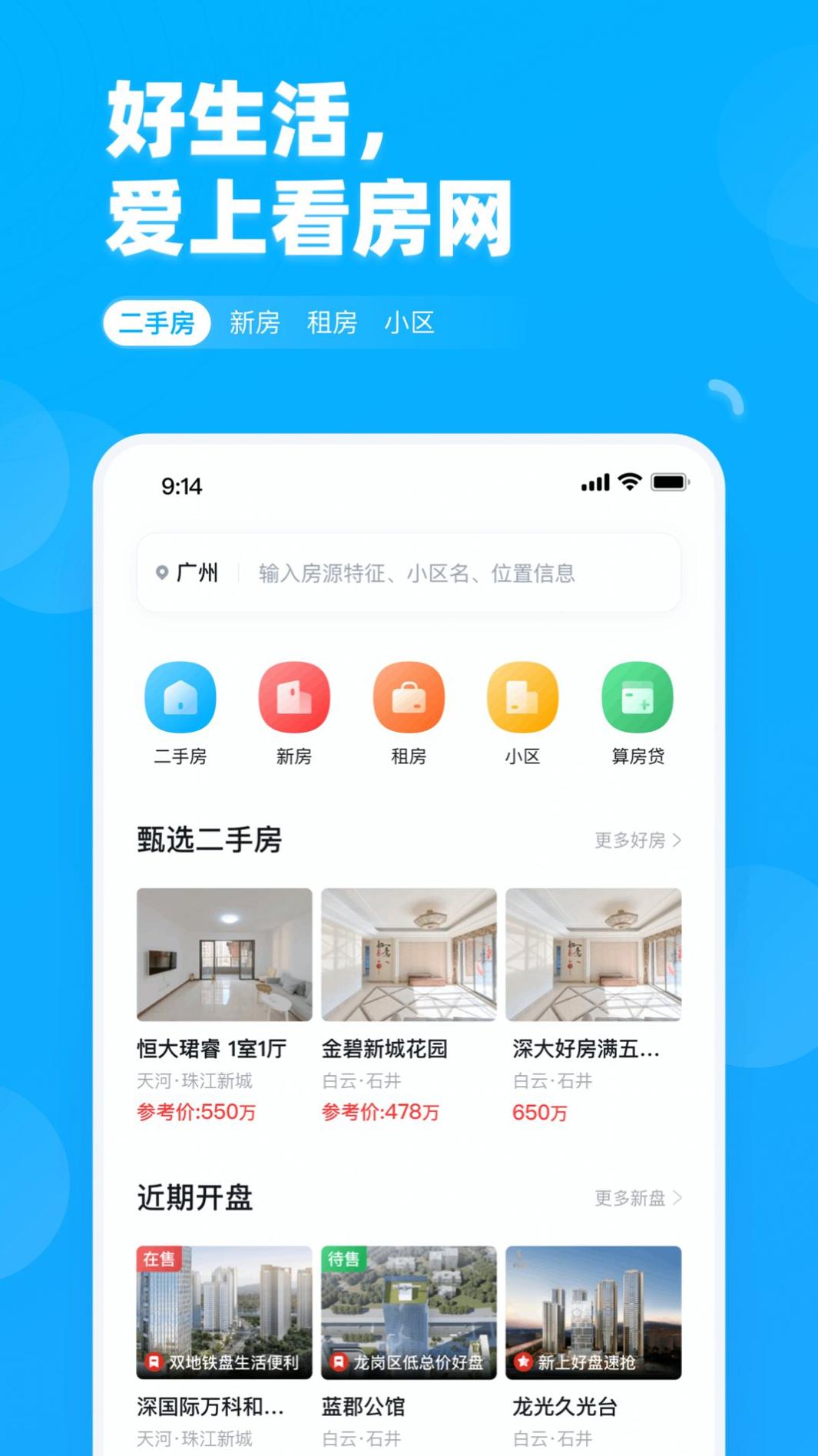The image size is (818, 1456).
Task: Tap bookmark icon on 蓝郡公馆 card
Action: 338,1360
